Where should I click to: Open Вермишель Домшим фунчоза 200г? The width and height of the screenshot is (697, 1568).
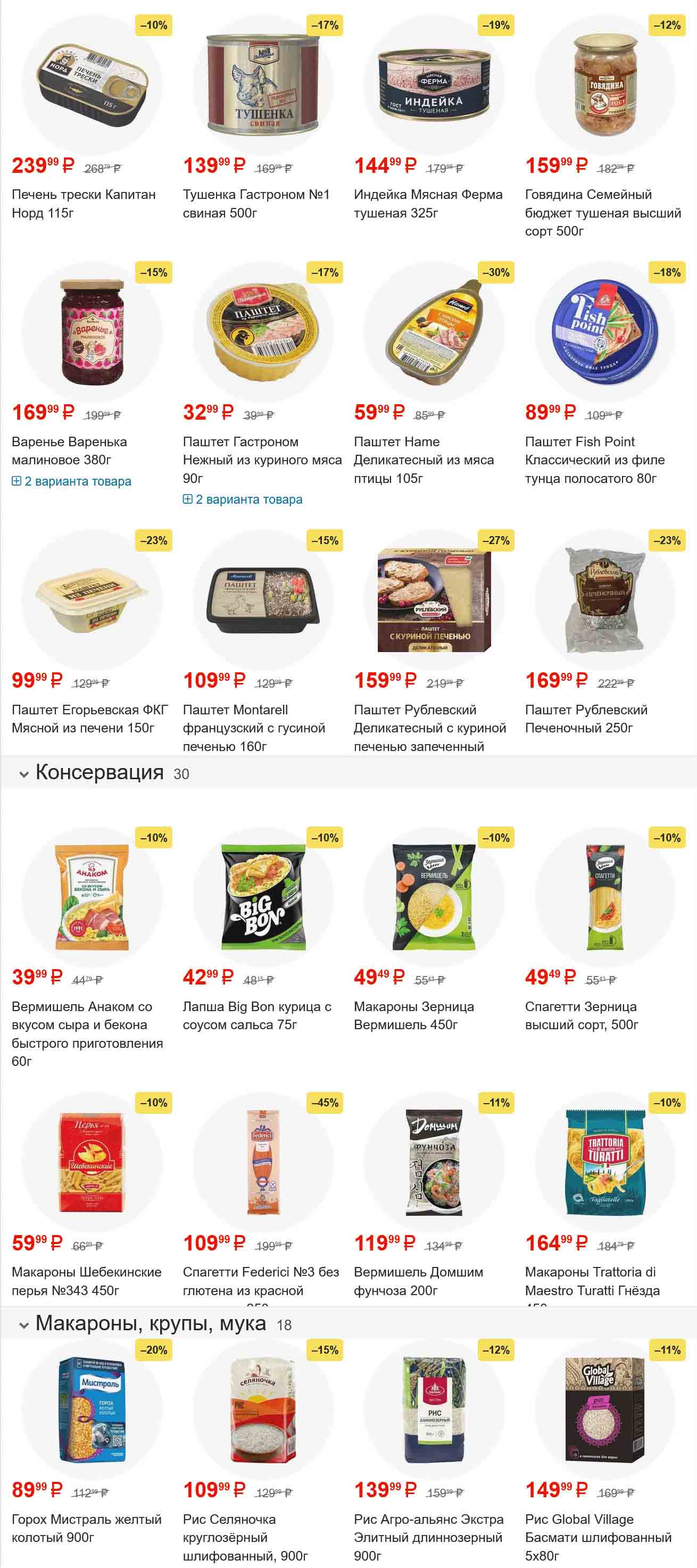(x=418, y=1281)
